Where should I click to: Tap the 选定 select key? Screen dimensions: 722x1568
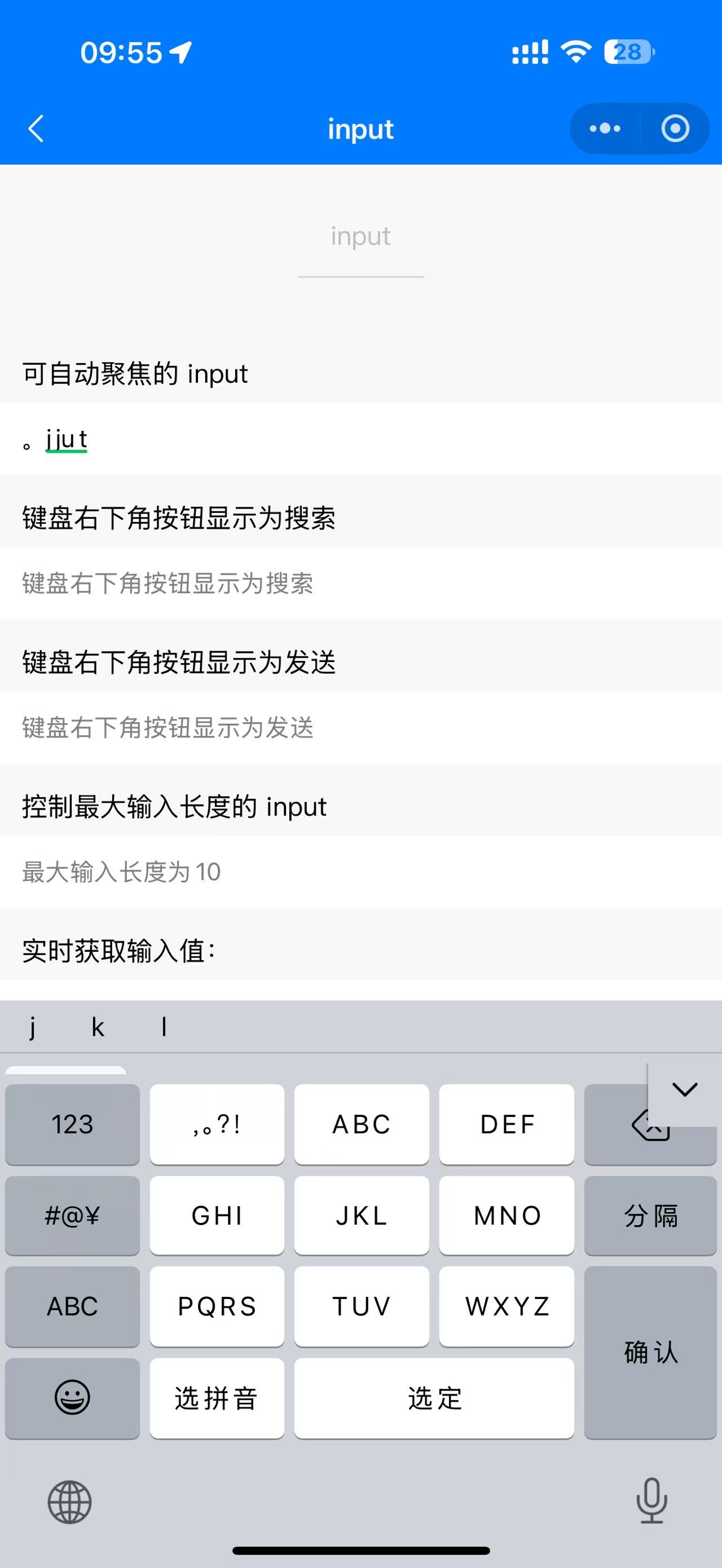434,1398
